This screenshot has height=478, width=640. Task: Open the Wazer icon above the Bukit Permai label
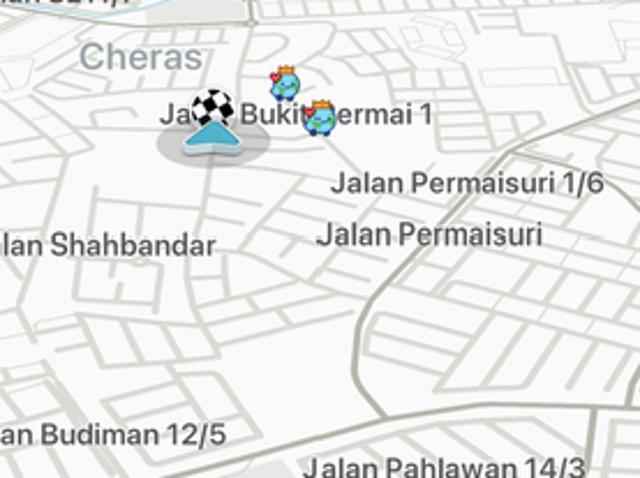click(285, 84)
